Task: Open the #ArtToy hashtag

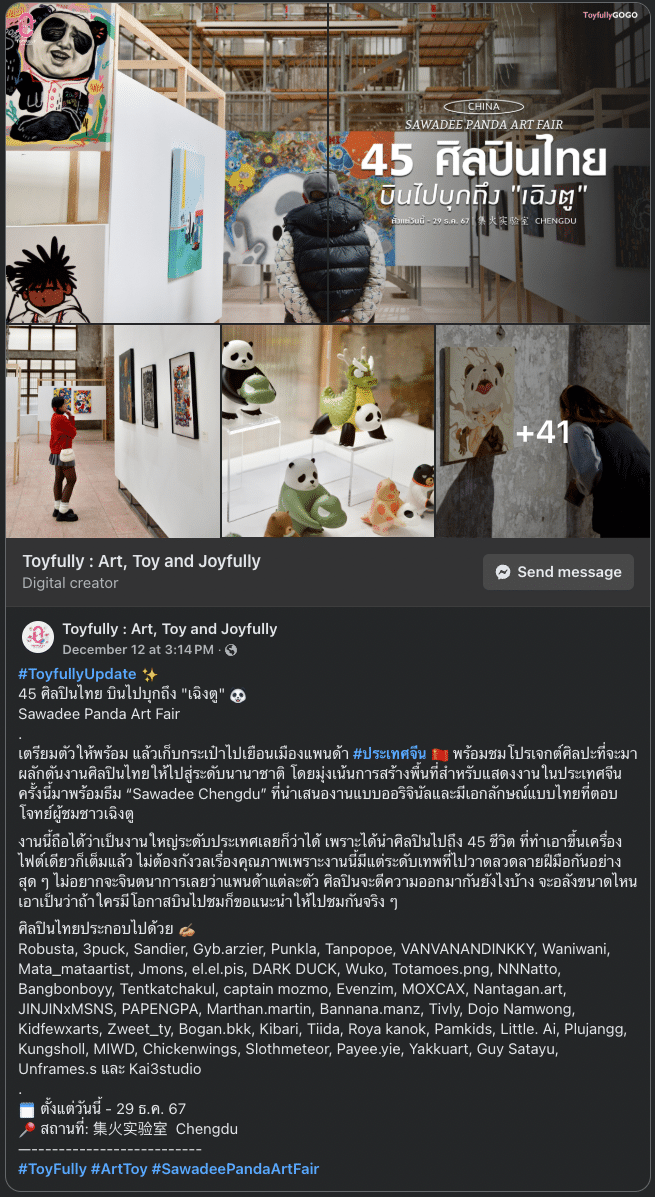Action: (x=119, y=1168)
